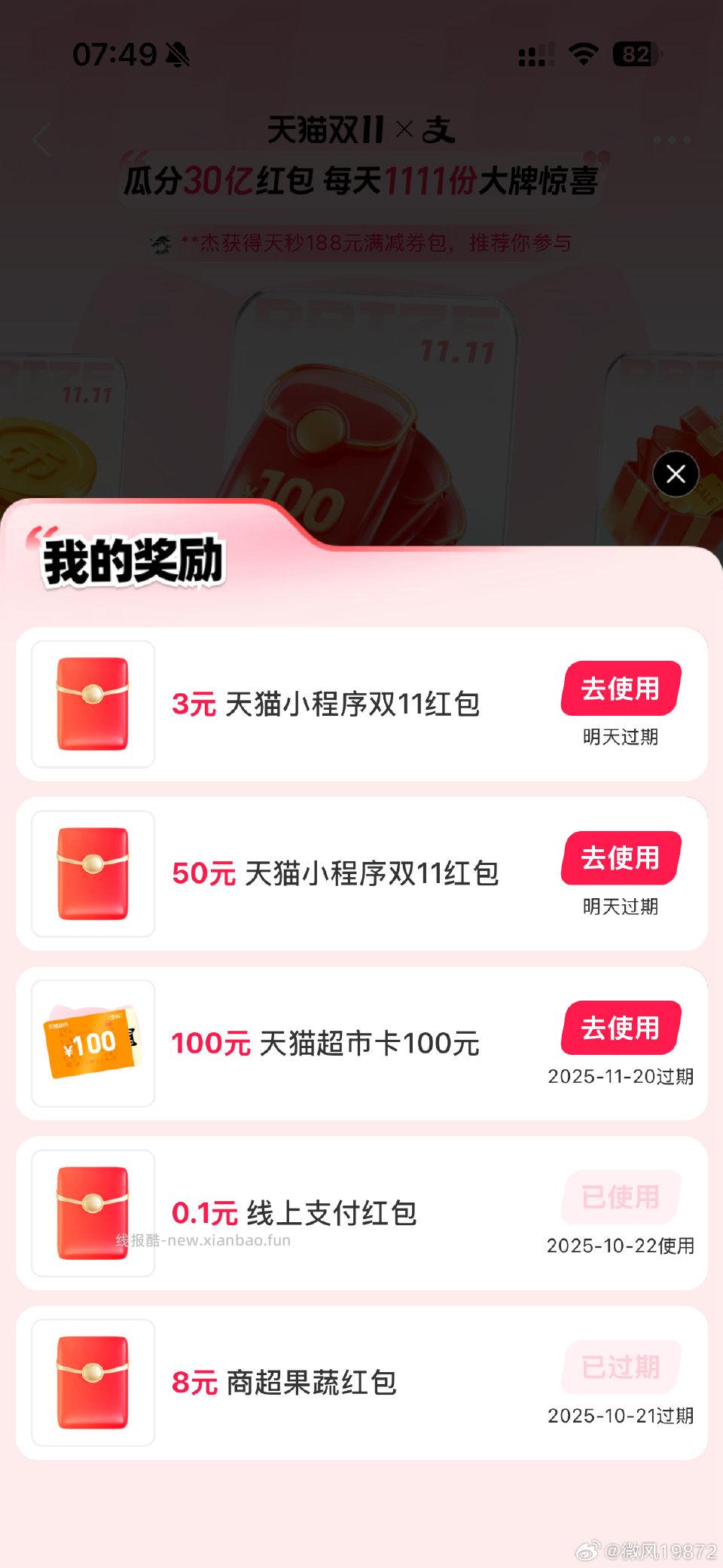This screenshot has width=723, height=1568.
Task: Switch to the 天猫双11 title banner
Action: 361,130
